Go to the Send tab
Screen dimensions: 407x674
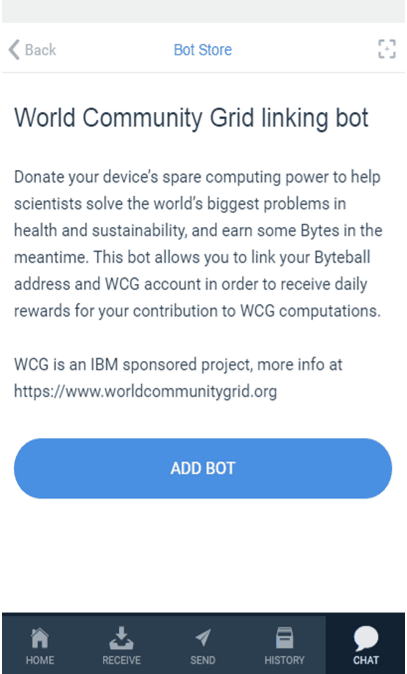[x=202, y=646]
